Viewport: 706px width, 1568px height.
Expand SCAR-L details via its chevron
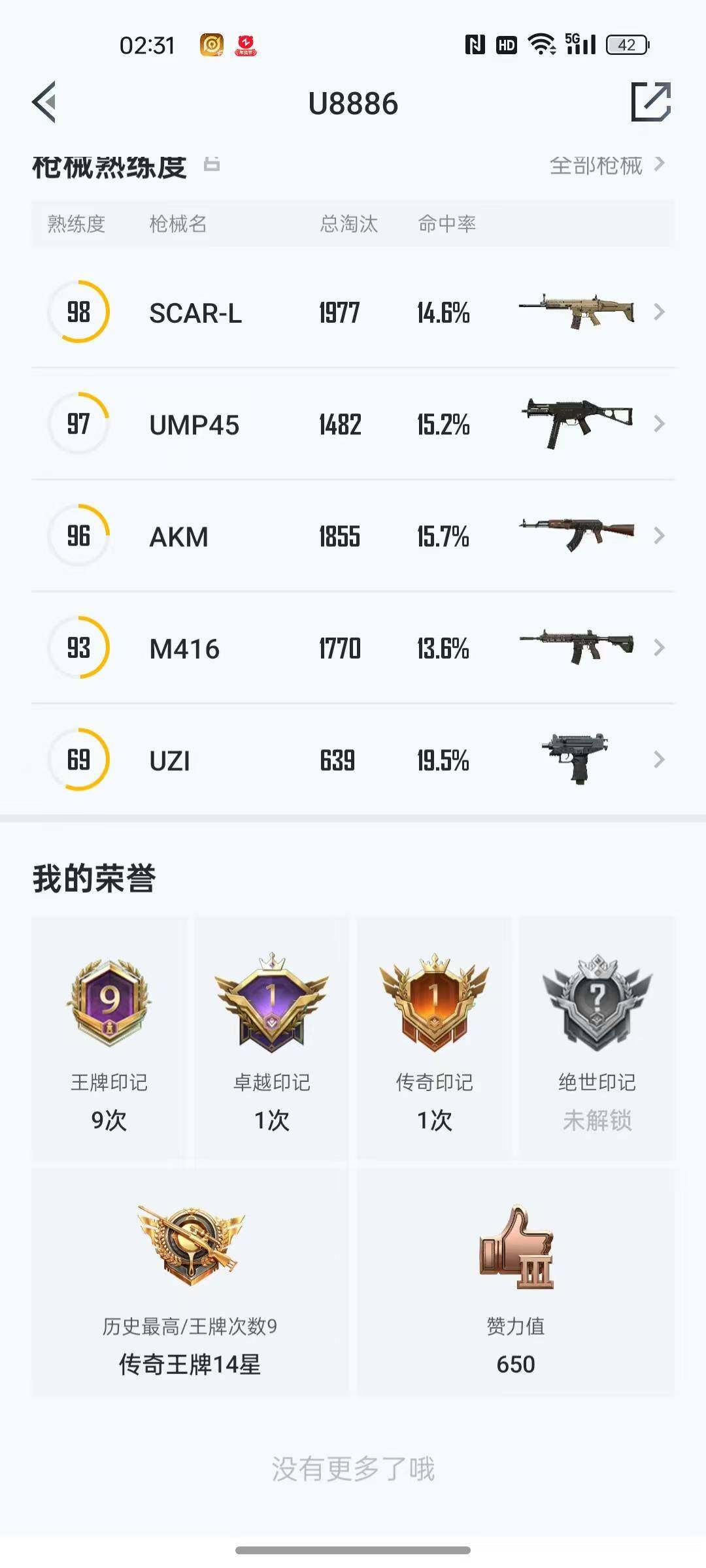click(659, 312)
